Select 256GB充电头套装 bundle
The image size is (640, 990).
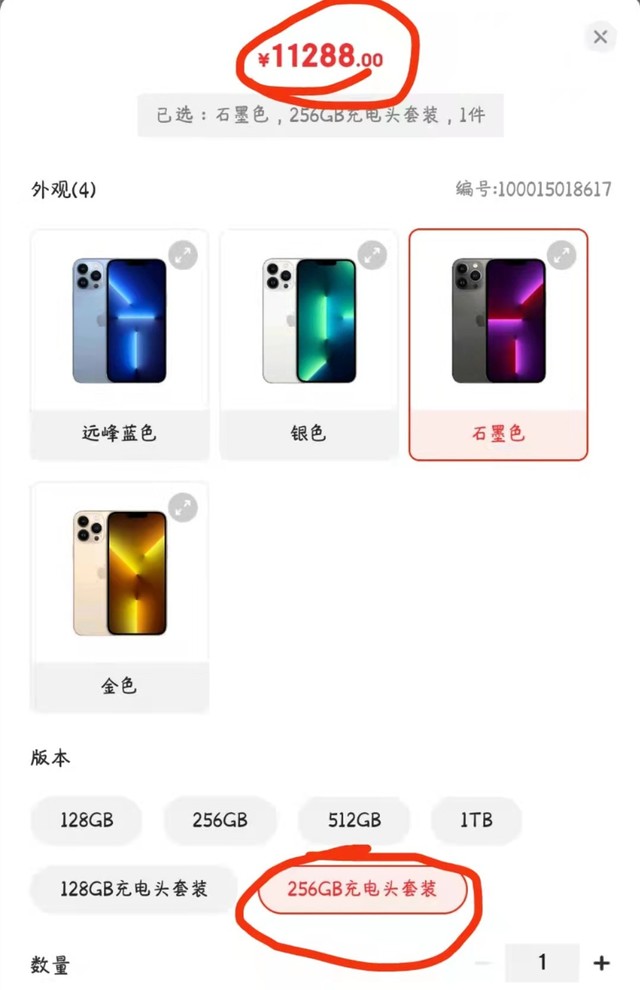pyautogui.click(x=362, y=888)
